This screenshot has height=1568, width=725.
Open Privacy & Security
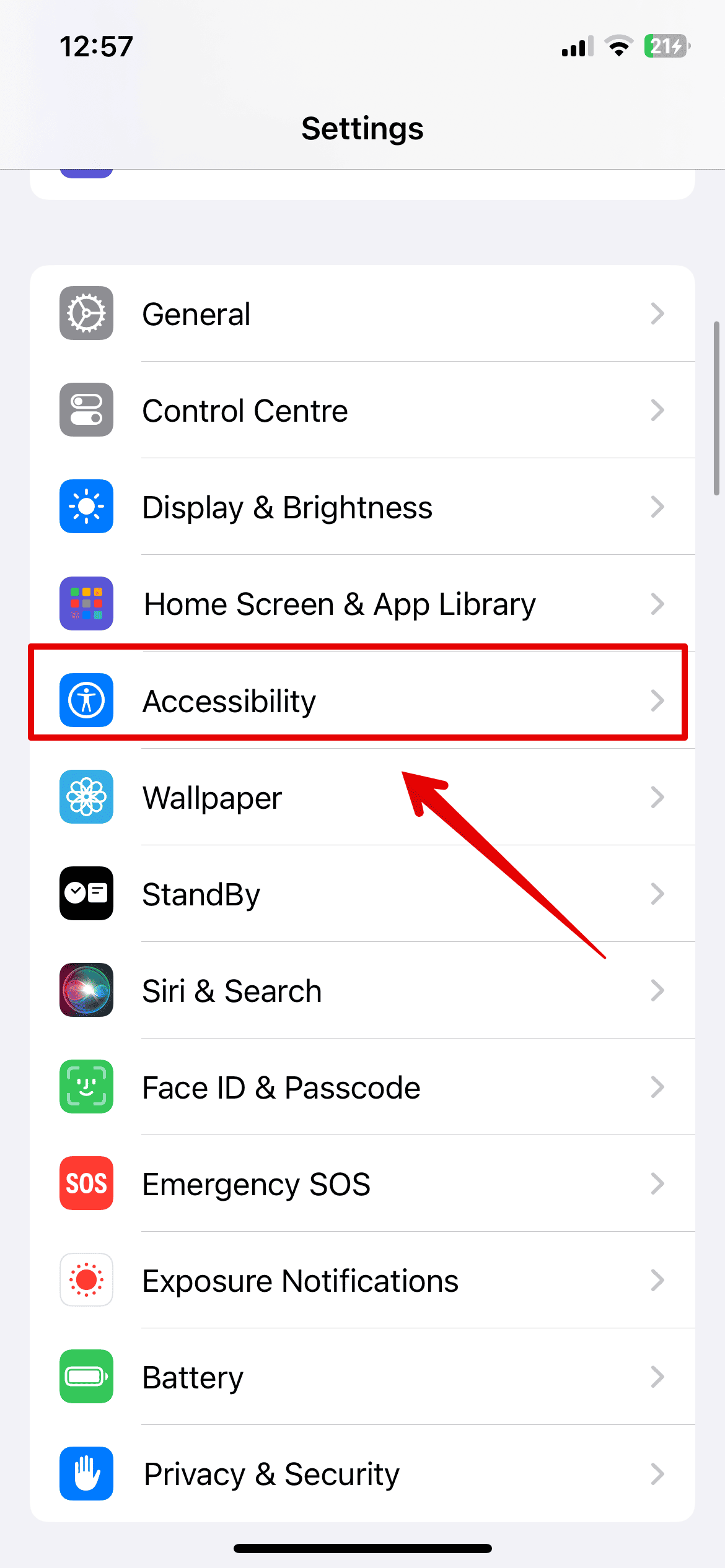pos(362,1473)
